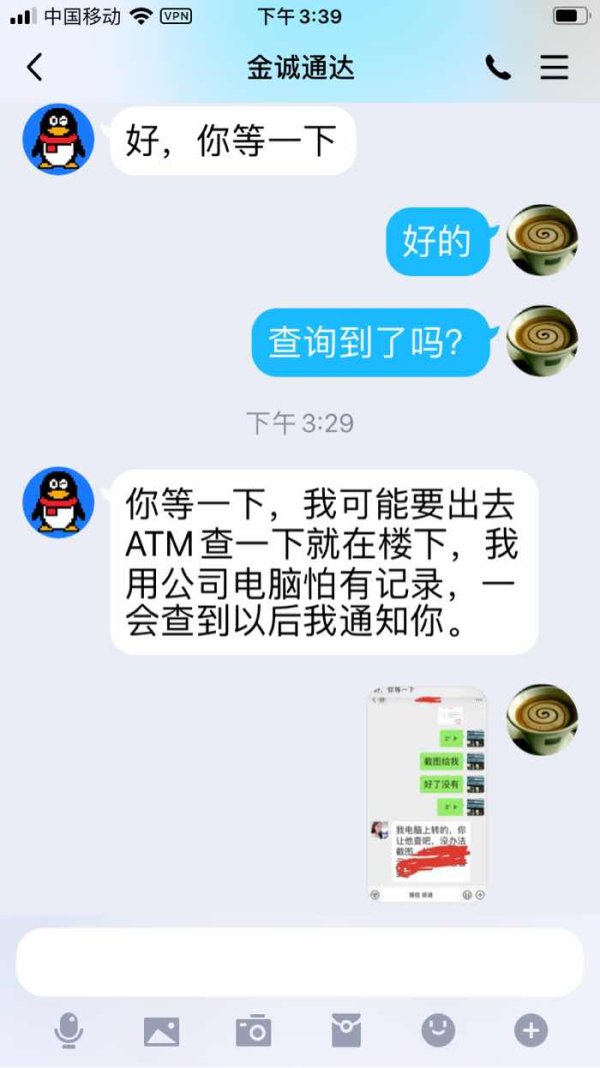Tap the microphone voice message icon
The height and width of the screenshot is (1068, 600).
(x=69, y=1030)
